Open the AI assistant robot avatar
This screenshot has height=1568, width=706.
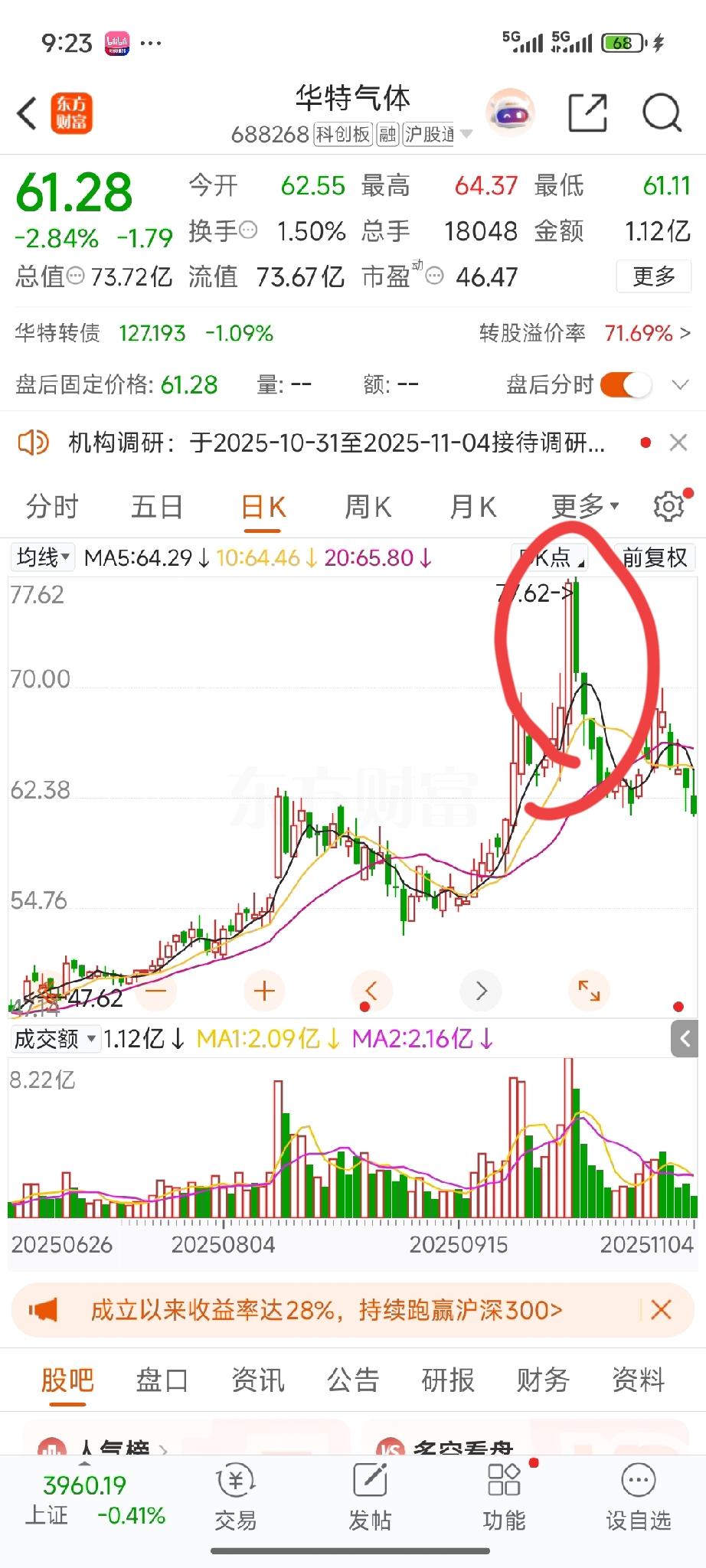[x=512, y=112]
